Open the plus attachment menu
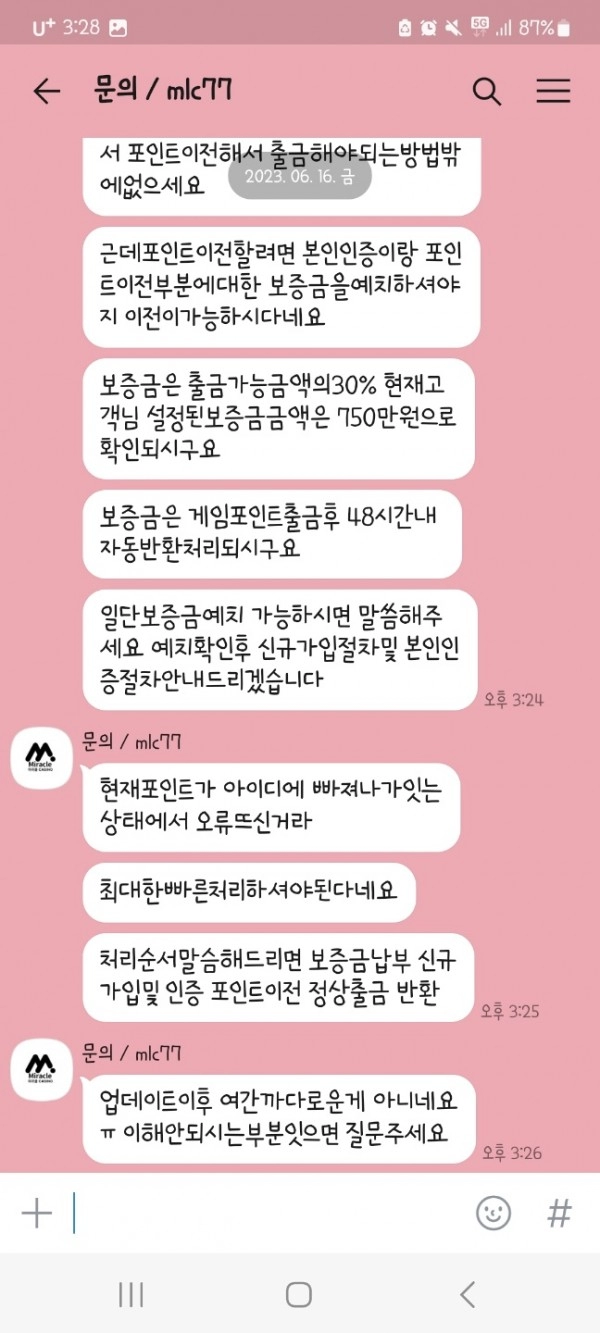The height and width of the screenshot is (1333, 600). (36, 1214)
